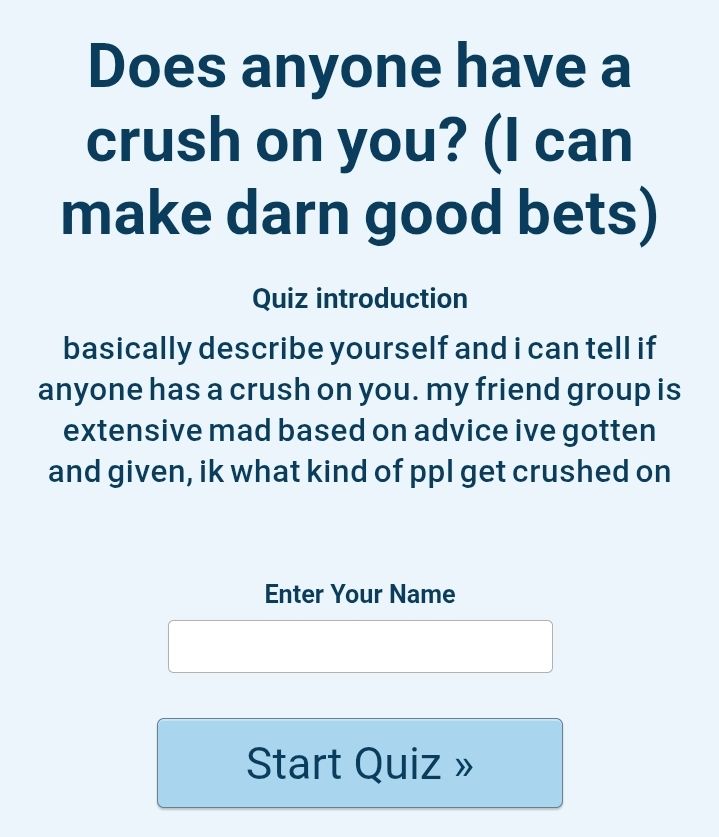This screenshot has height=837, width=719.
Task: Tap the Enter Your Name field
Action: click(x=360, y=646)
